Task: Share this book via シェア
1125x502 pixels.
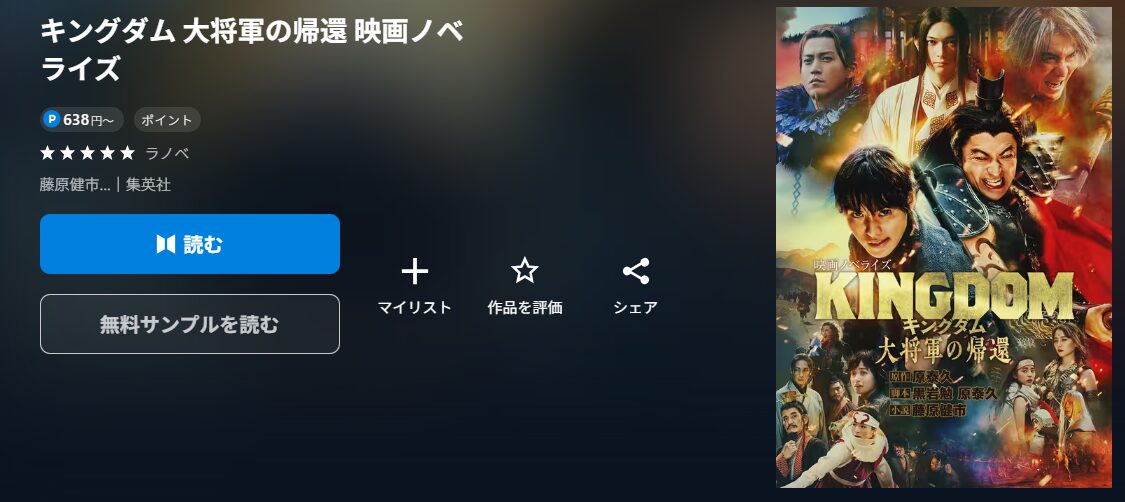Action: (x=635, y=285)
